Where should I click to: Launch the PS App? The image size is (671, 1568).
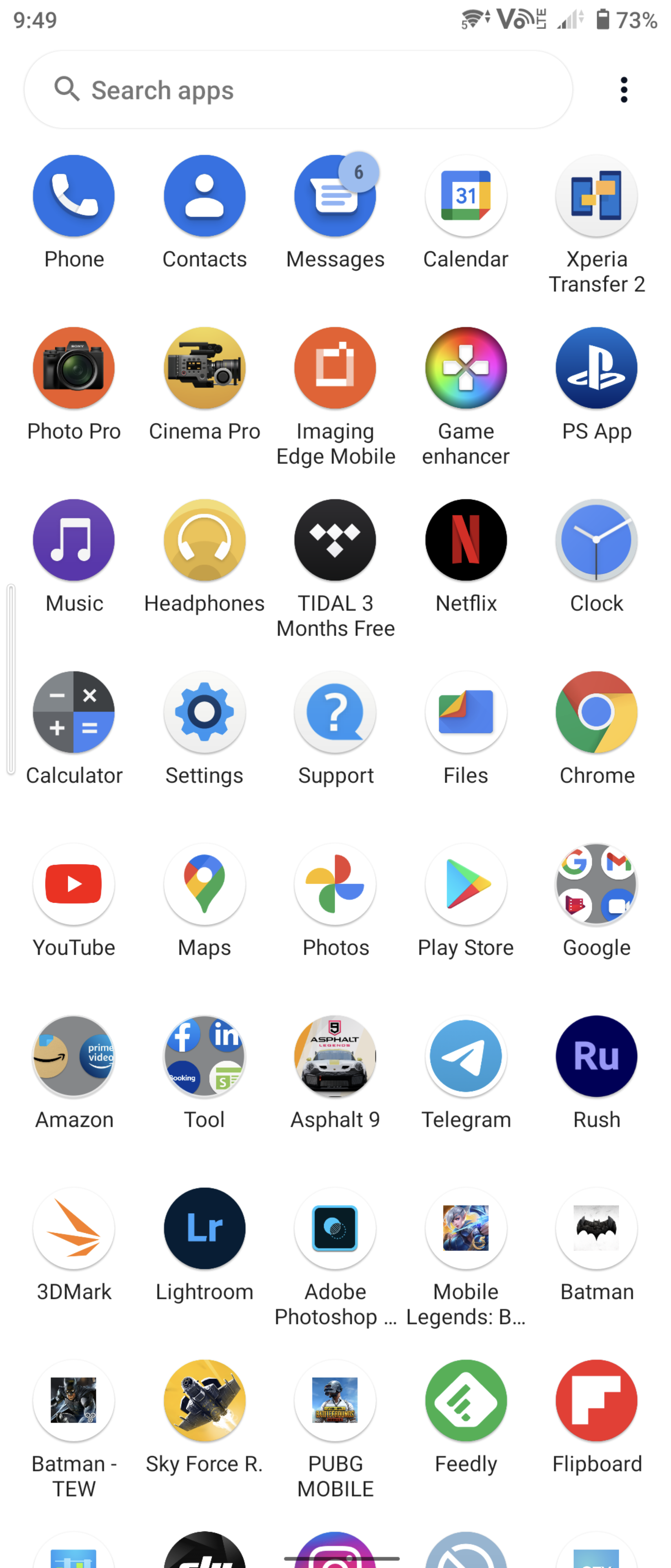pyautogui.click(x=596, y=368)
